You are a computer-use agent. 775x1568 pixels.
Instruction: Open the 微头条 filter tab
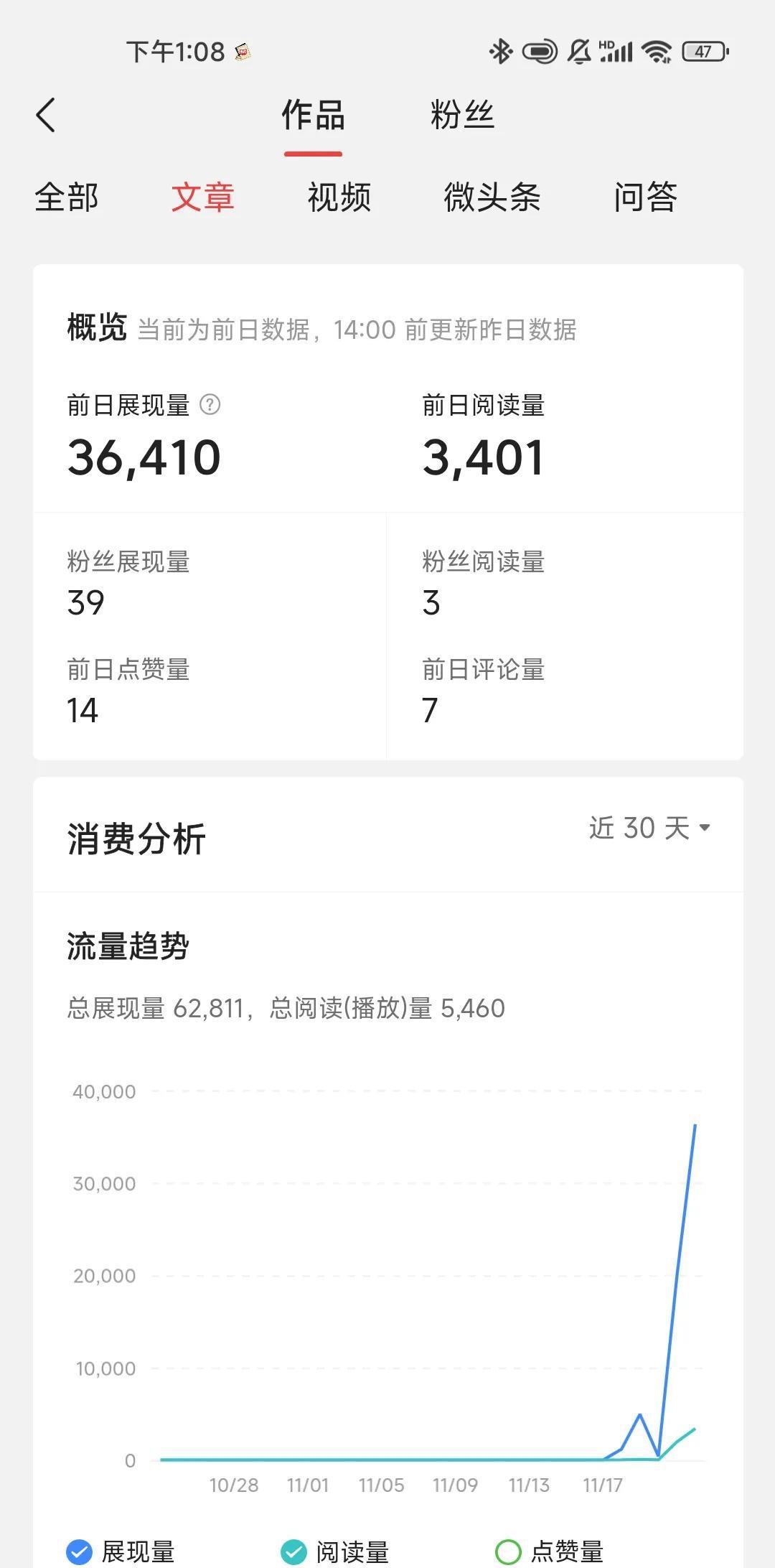tap(492, 197)
